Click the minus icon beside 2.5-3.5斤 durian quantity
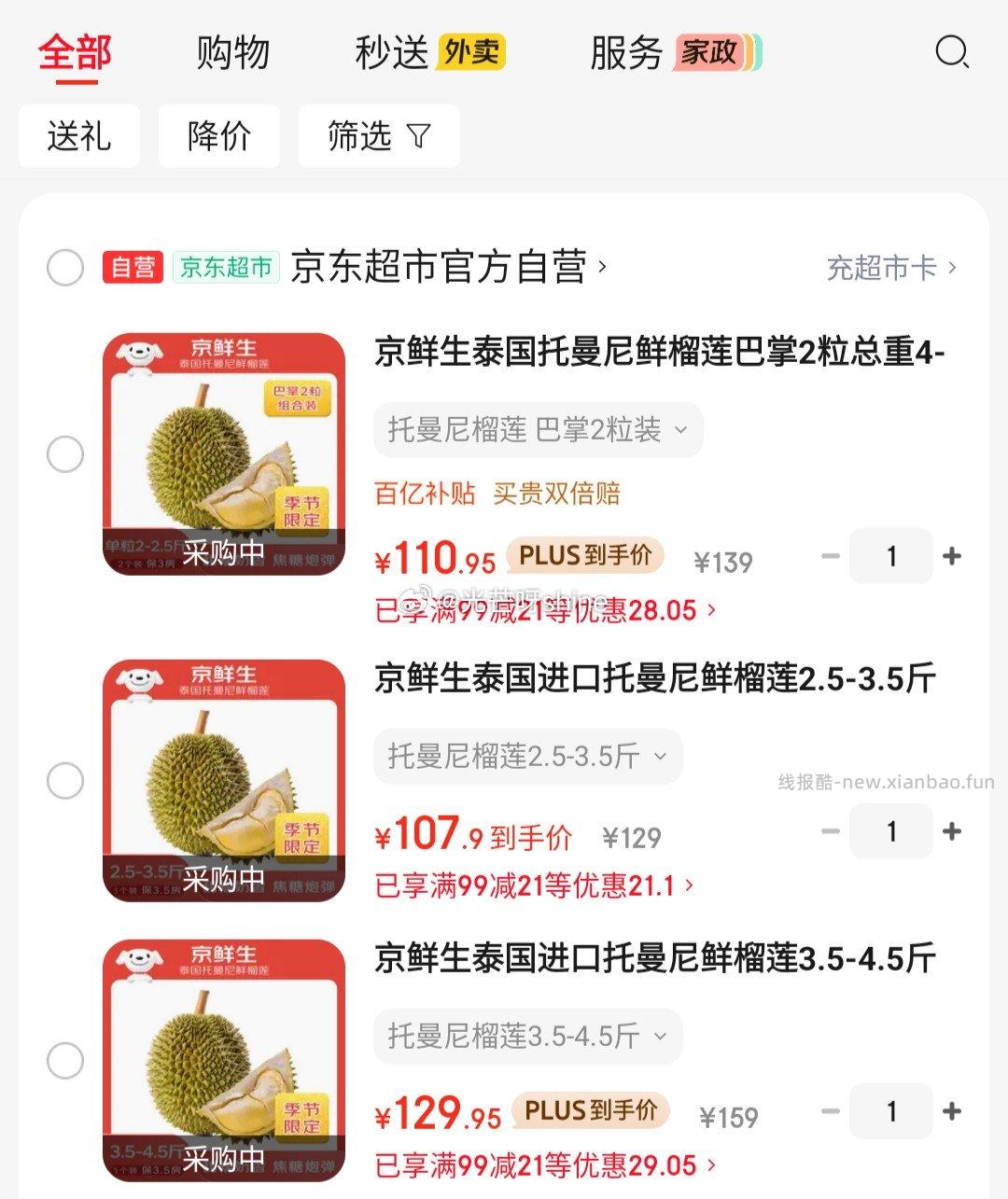 point(829,830)
